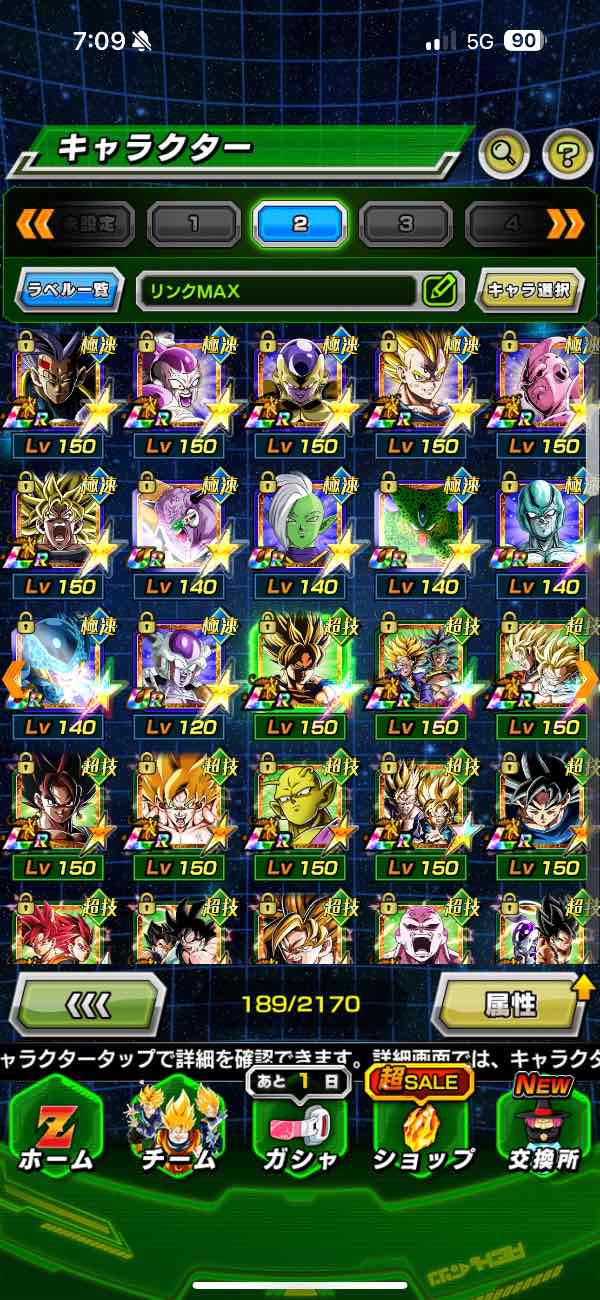
Task: Edit the リンクMAX label name
Action: tap(440, 291)
